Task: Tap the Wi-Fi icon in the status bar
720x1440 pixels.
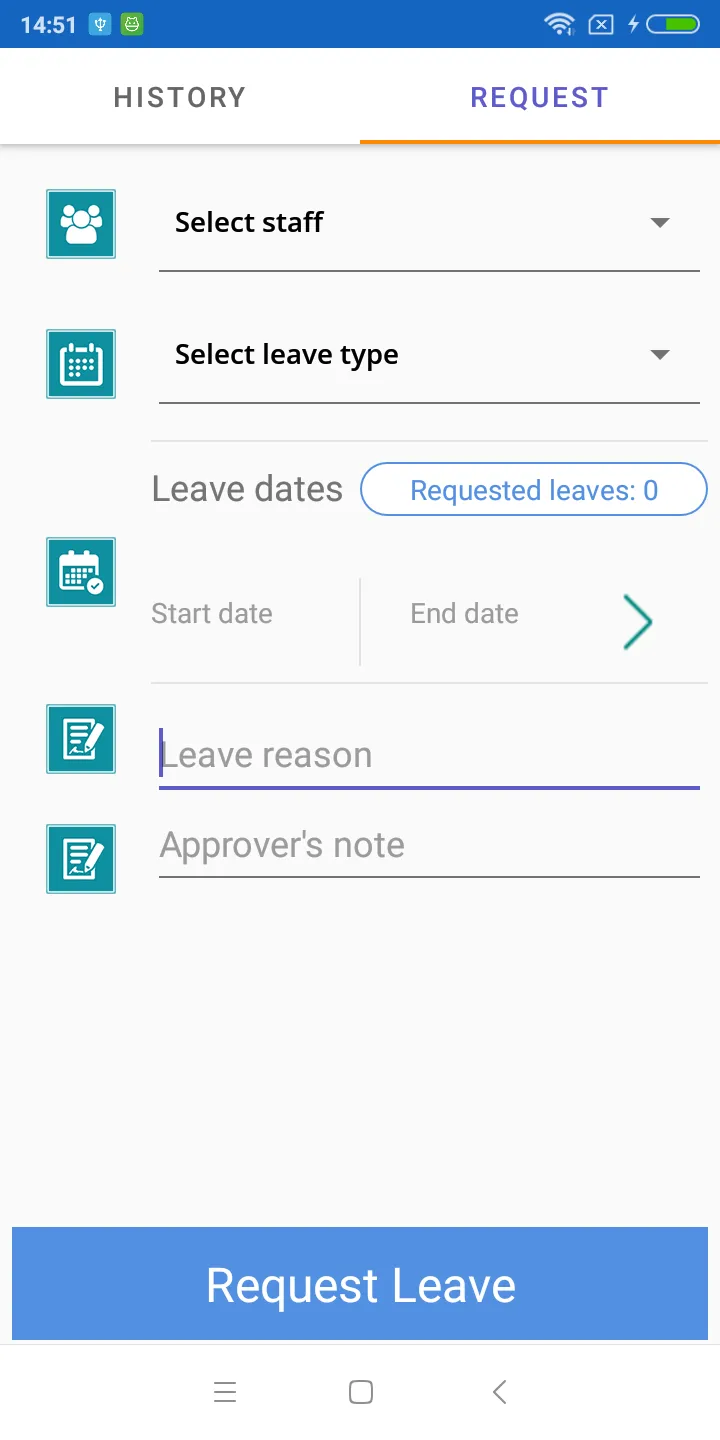Action: click(x=559, y=24)
